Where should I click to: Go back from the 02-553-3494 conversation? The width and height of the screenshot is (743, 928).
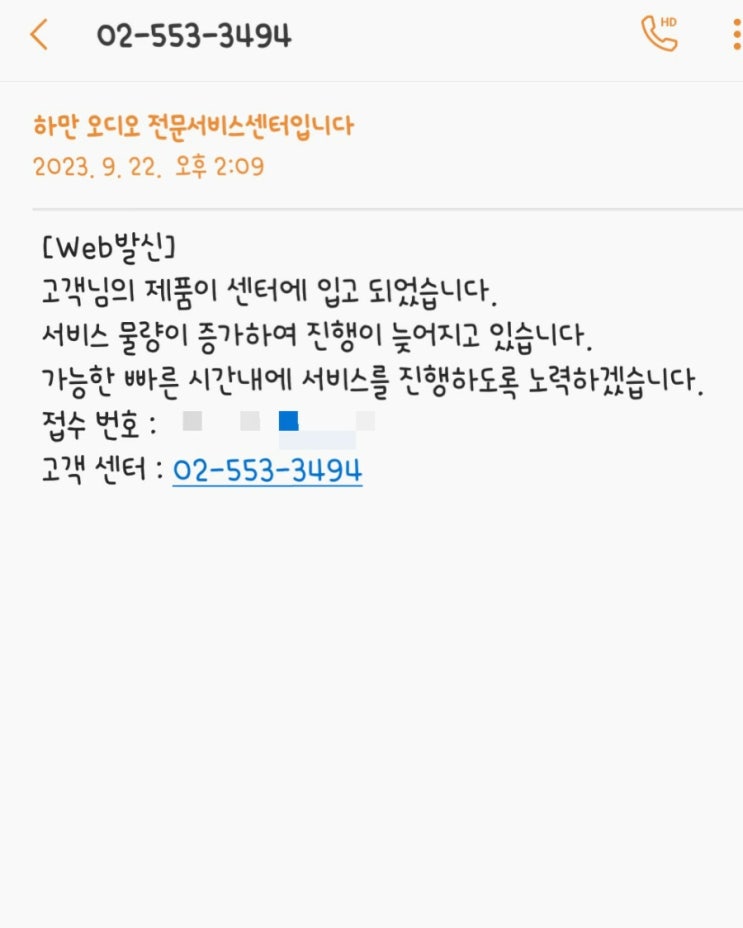point(39,35)
